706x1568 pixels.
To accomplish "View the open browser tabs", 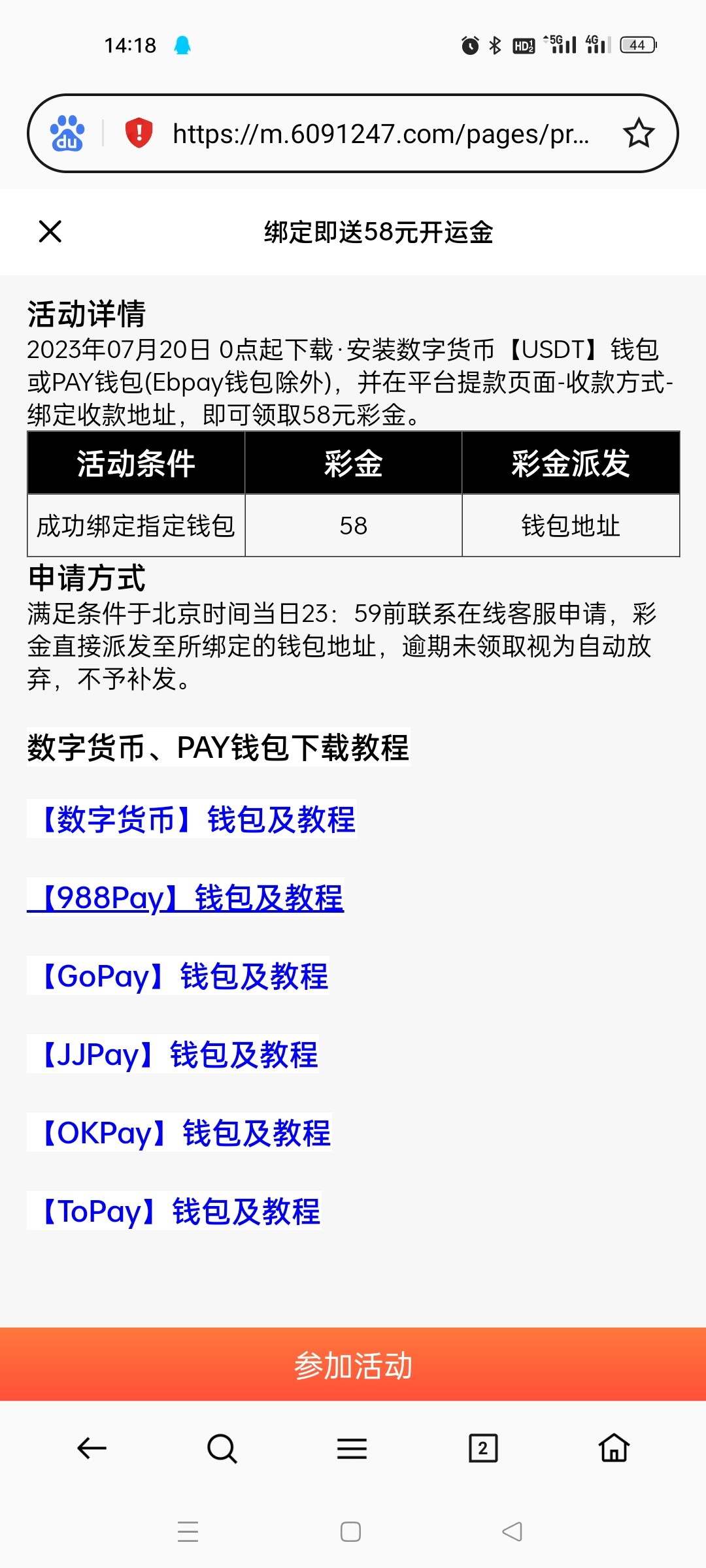I will pyautogui.click(x=483, y=1448).
